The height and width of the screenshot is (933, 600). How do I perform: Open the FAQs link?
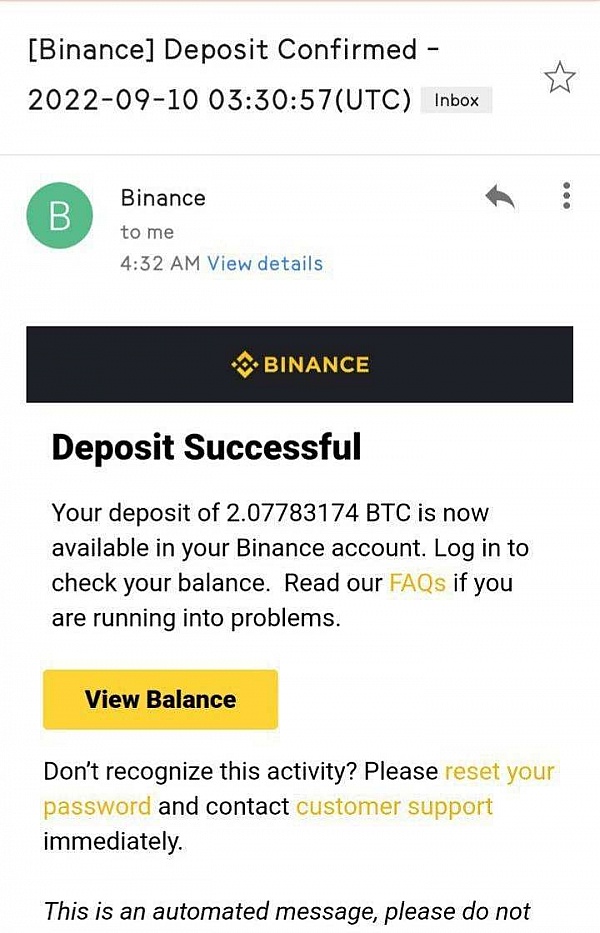(417, 583)
